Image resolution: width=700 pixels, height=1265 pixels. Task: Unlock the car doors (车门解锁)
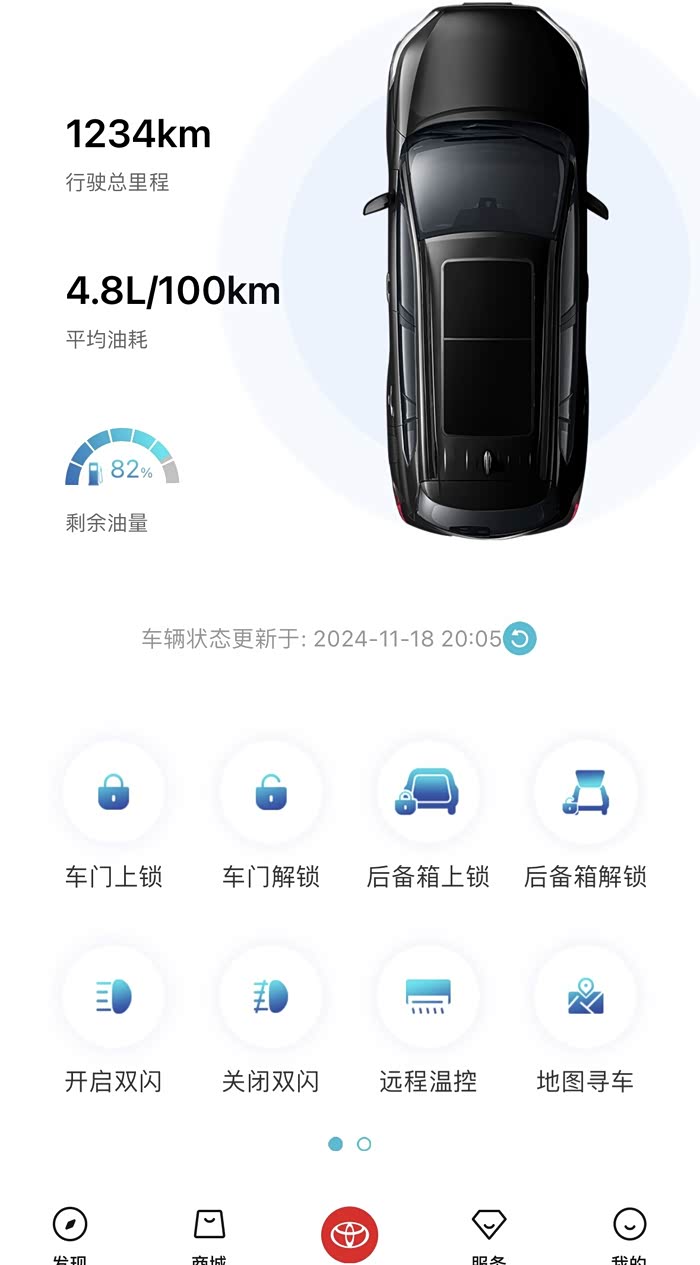(x=271, y=792)
